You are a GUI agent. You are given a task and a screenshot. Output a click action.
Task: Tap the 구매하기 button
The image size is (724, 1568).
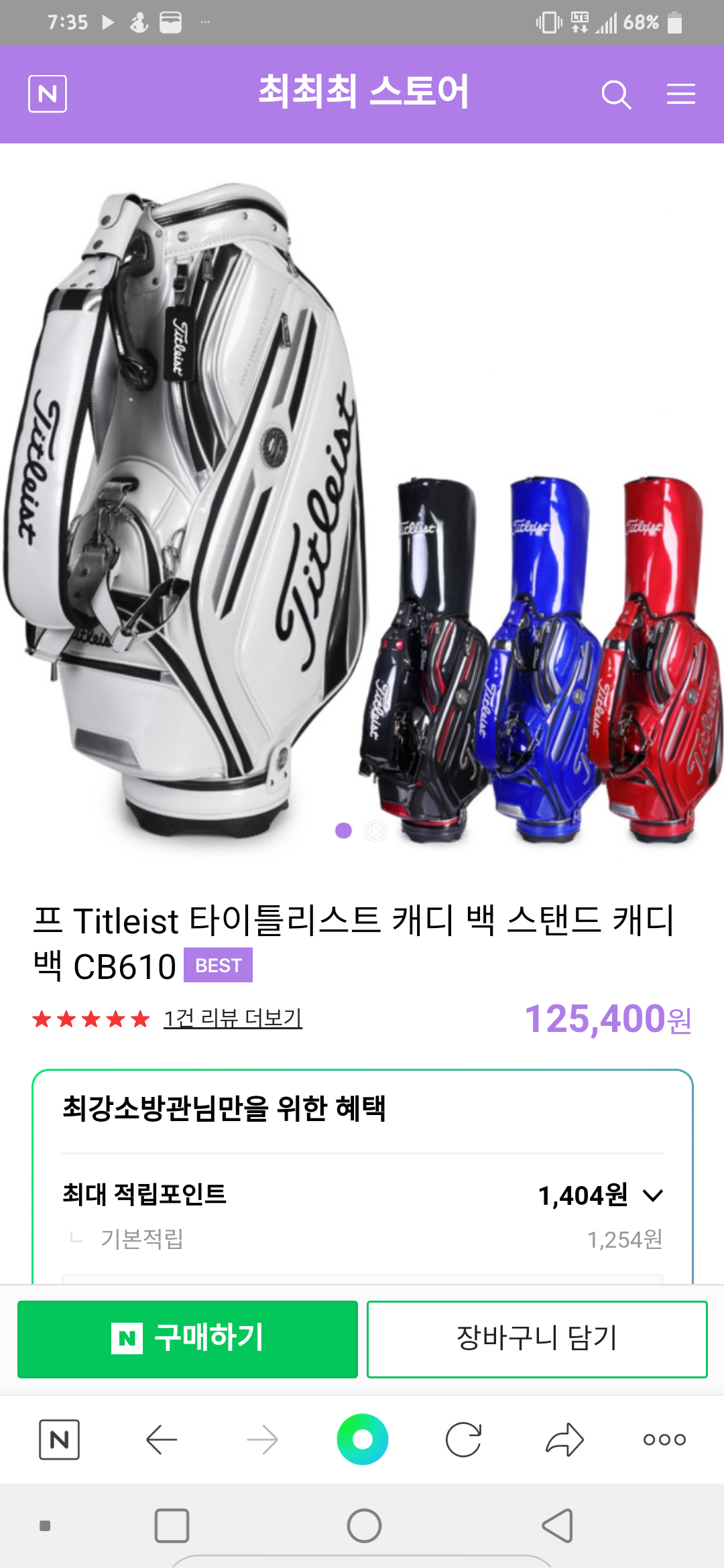(188, 1339)
